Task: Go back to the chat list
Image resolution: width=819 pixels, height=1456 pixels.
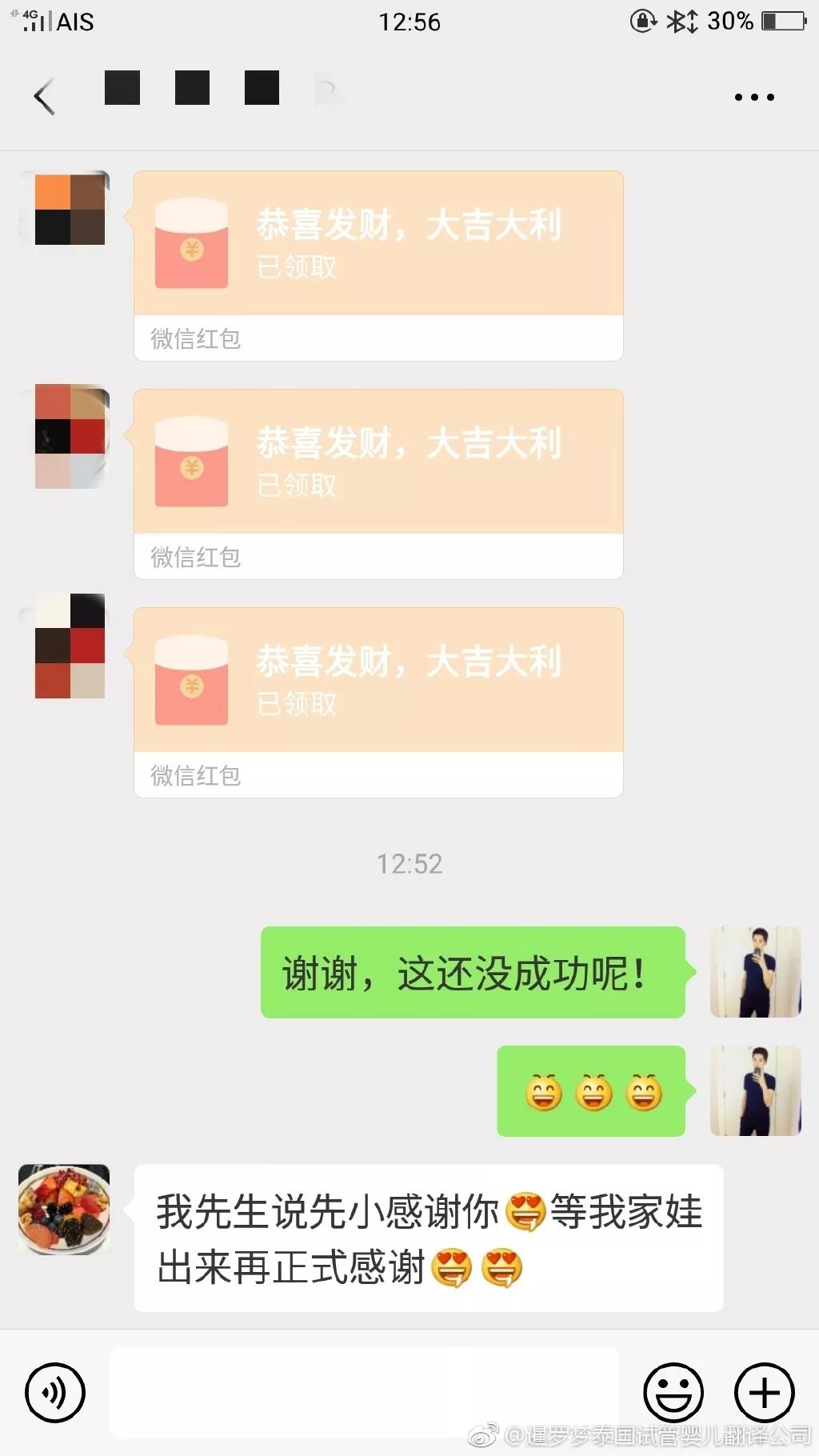Action: tap(45, 97)
